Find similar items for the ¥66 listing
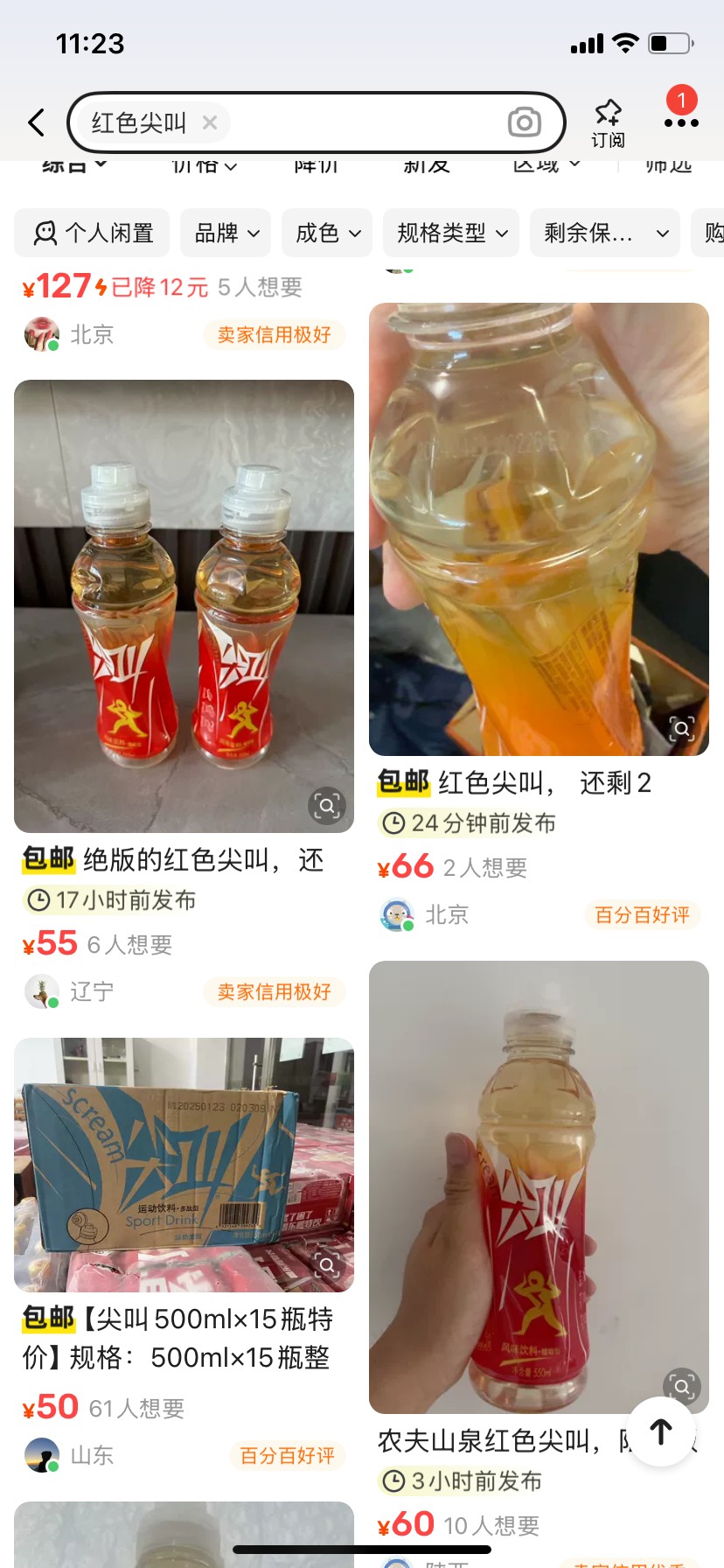 pyautogui.click(x=682, y=728)
